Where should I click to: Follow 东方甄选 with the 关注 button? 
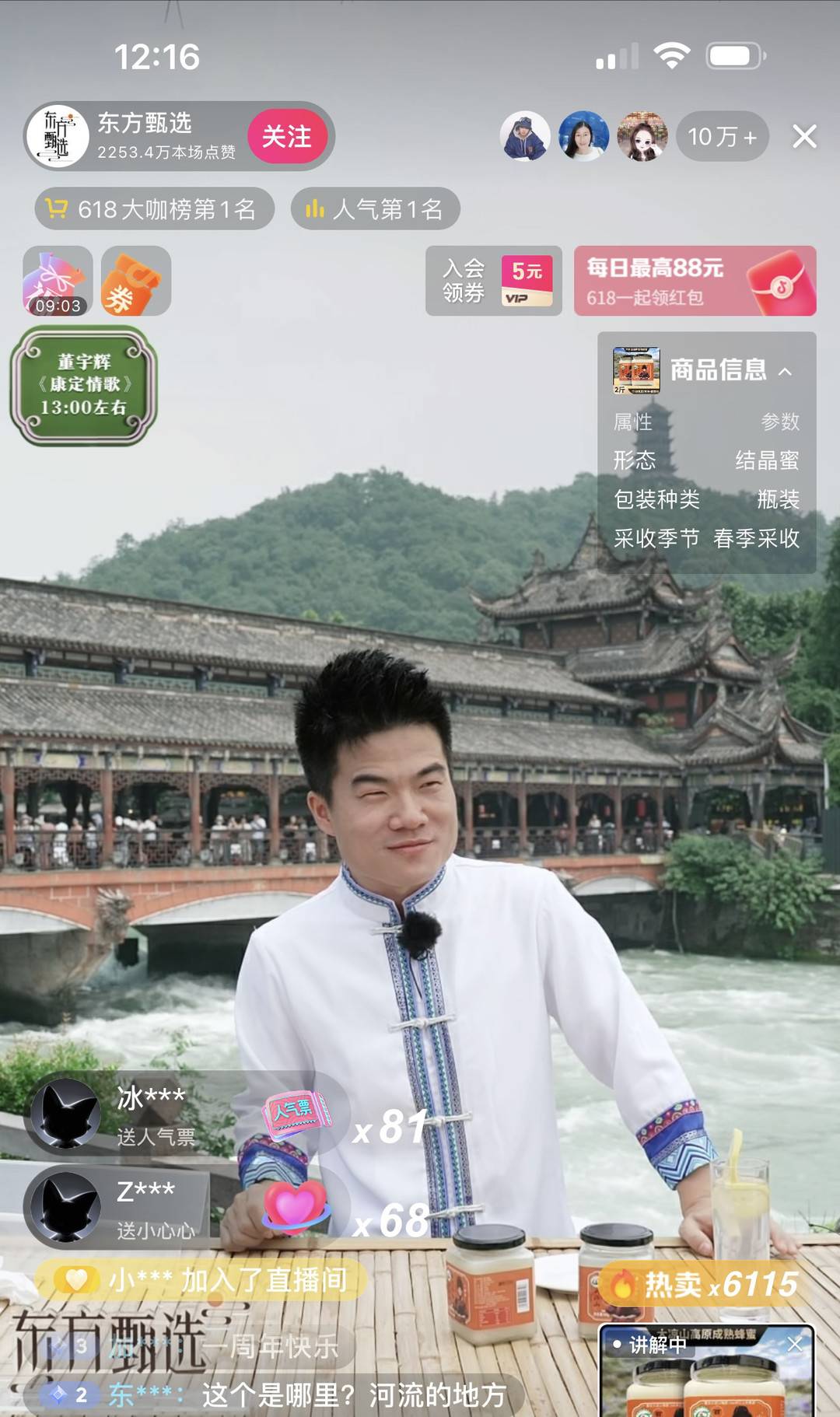click(x=286, y=137)
